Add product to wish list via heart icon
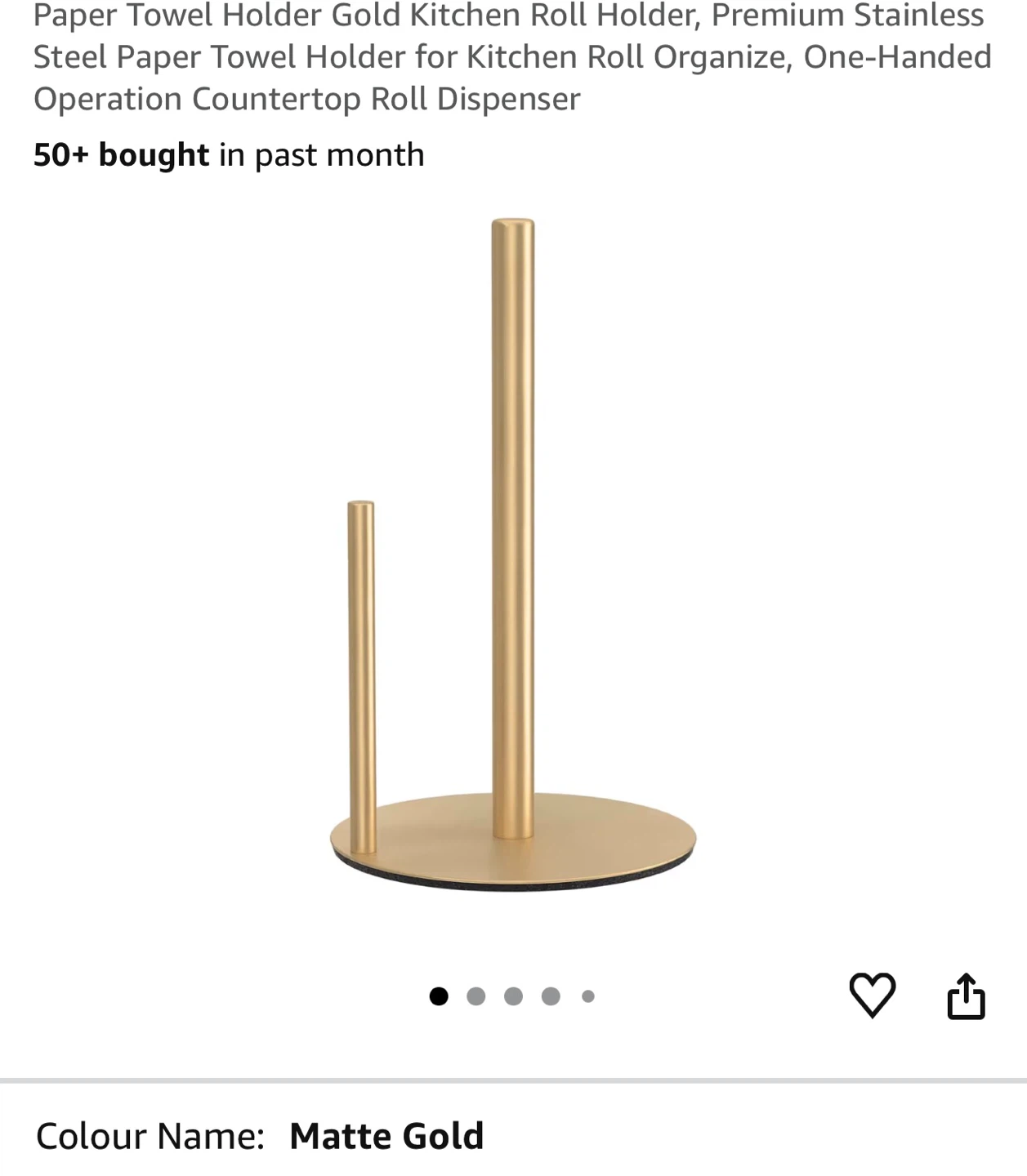Viewport: 1027px width, 1176px height. tap(872, 995)
